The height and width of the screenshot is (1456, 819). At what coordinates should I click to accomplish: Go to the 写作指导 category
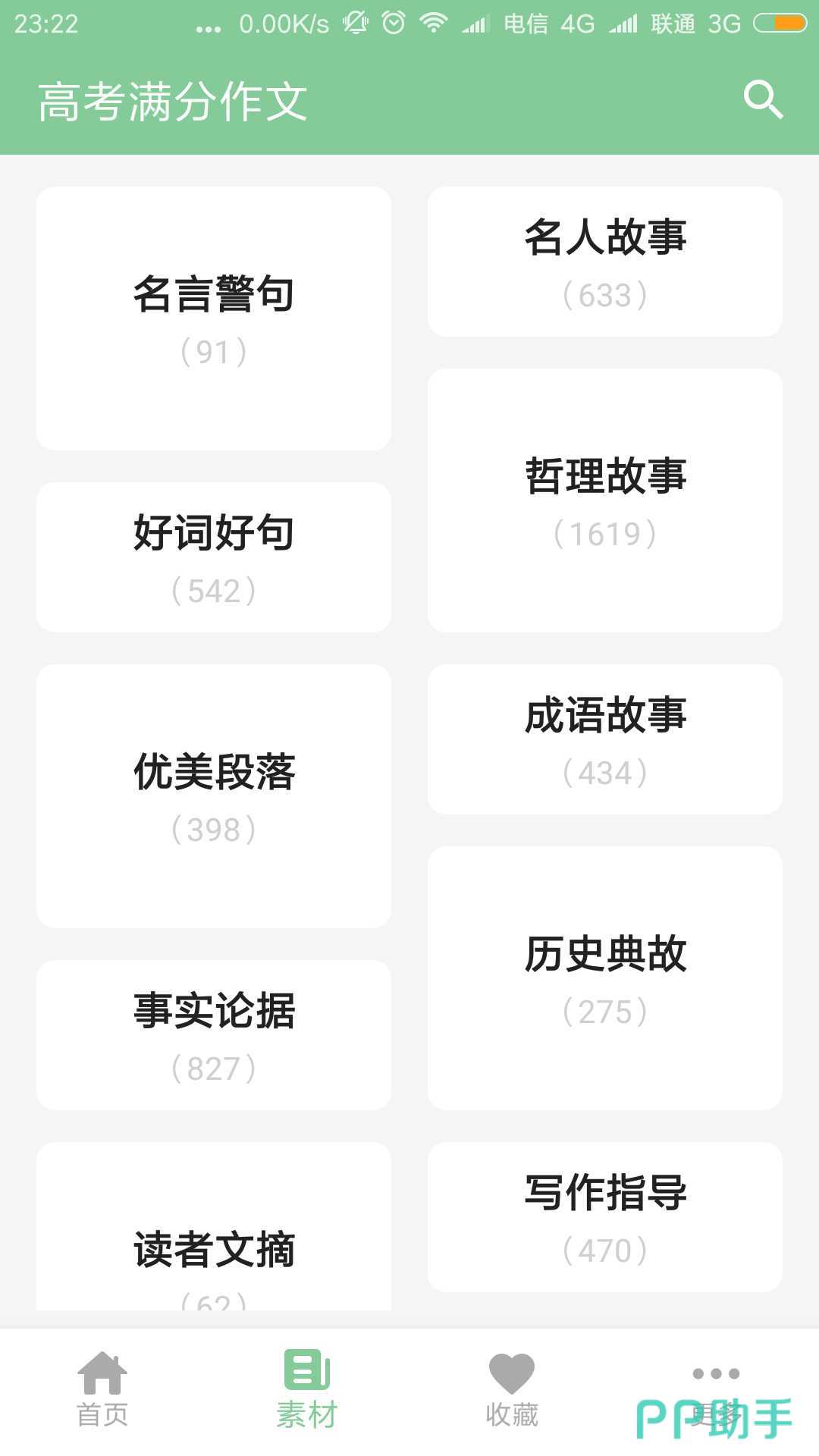(605, 1217)
